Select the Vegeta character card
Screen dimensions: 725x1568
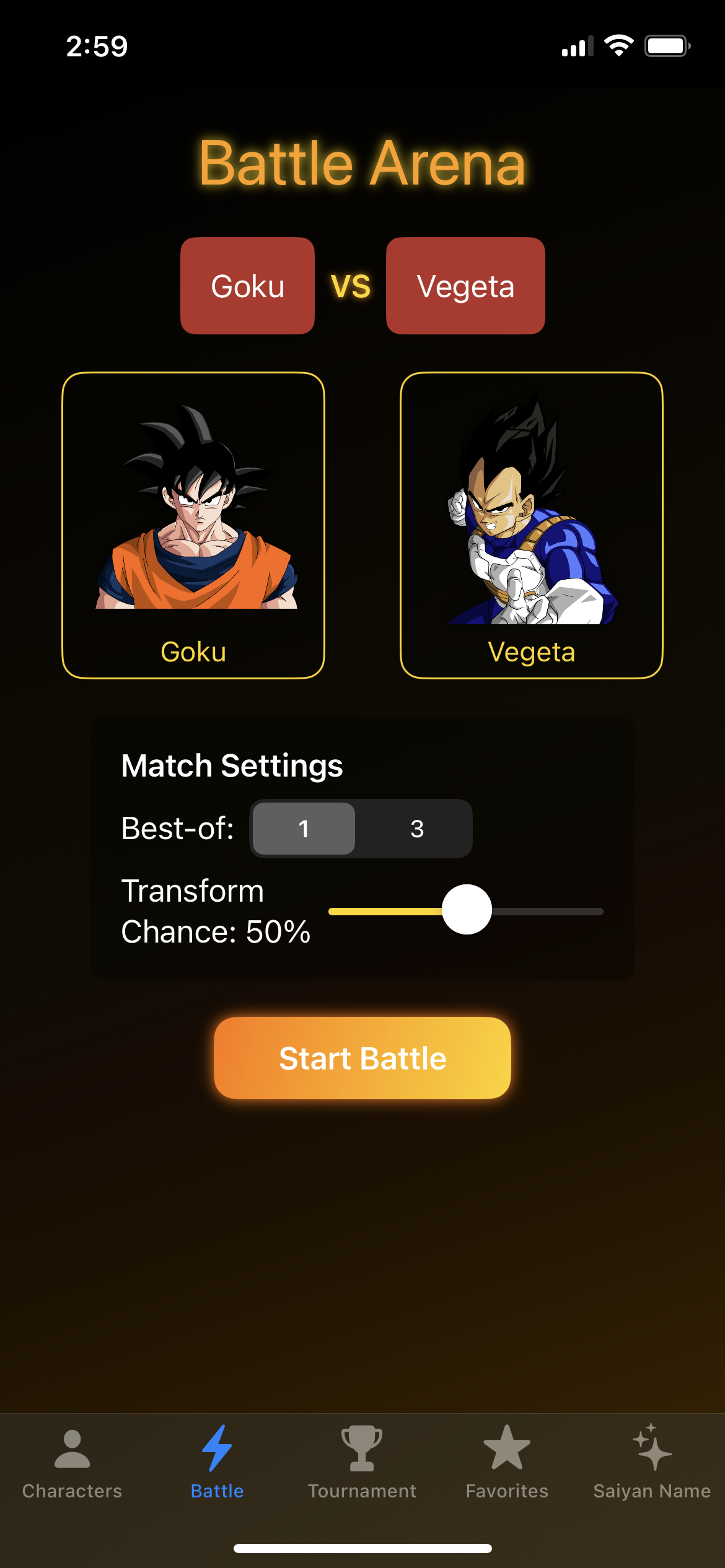click(x=532, y=525)
